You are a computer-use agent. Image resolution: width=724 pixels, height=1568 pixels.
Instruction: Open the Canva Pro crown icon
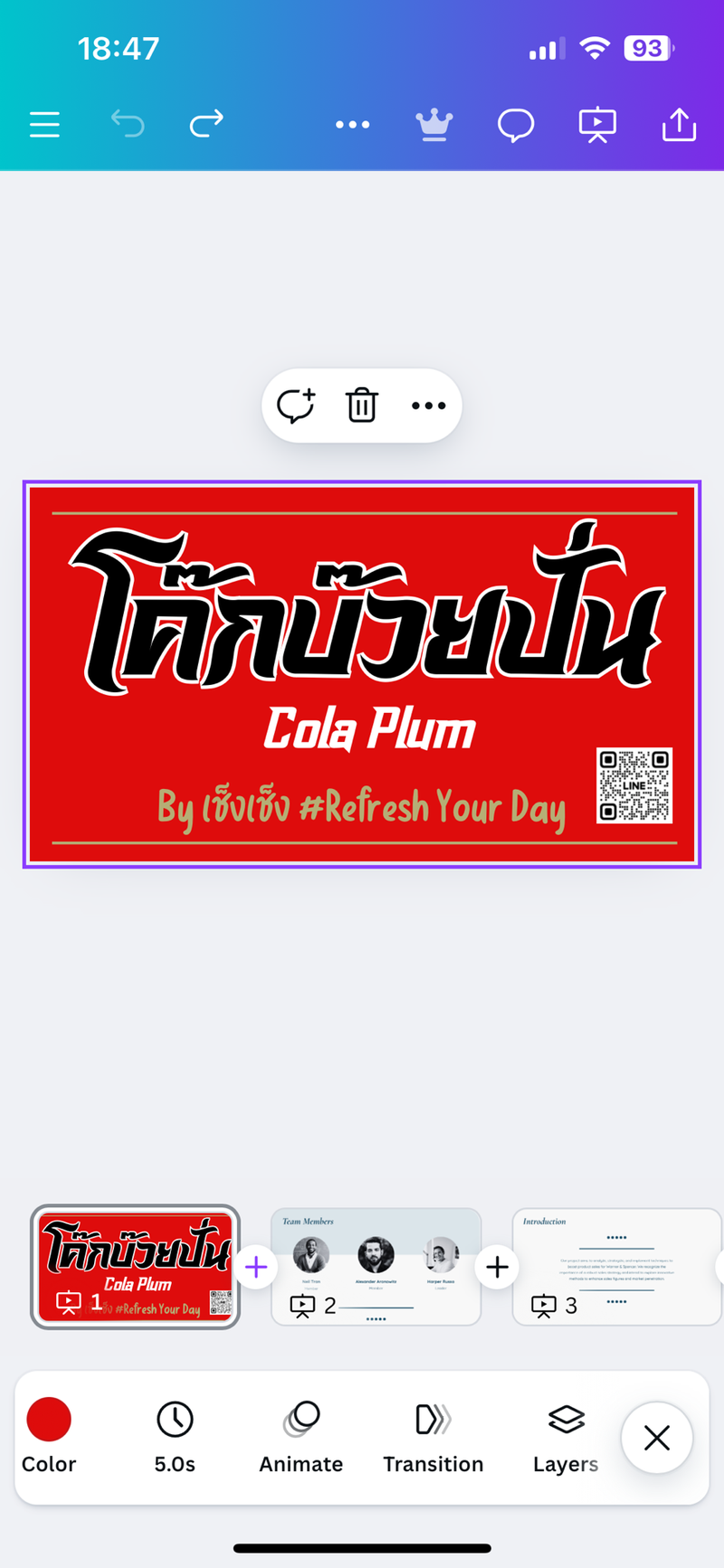click(434, 125)
